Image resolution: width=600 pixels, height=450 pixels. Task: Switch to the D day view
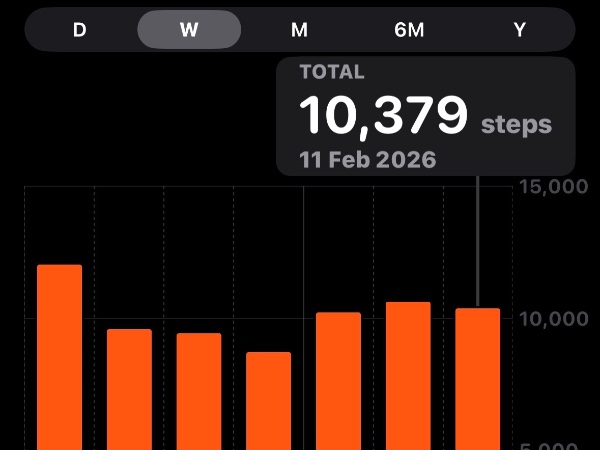coord(80,30)
